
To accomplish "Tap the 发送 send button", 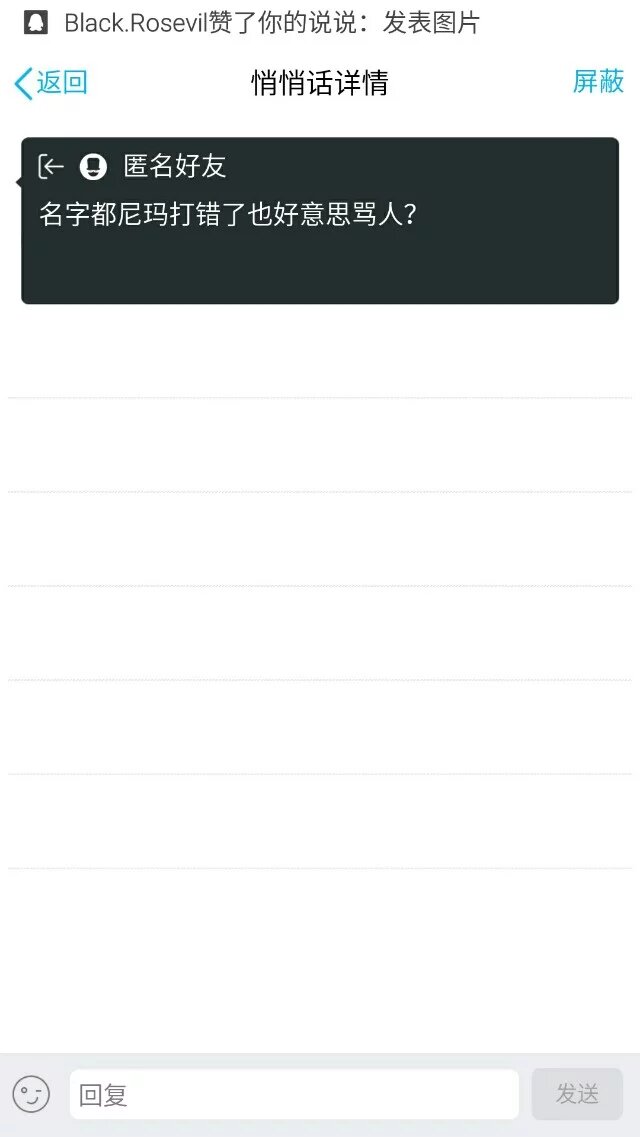I will click(x=577, y=1094).
